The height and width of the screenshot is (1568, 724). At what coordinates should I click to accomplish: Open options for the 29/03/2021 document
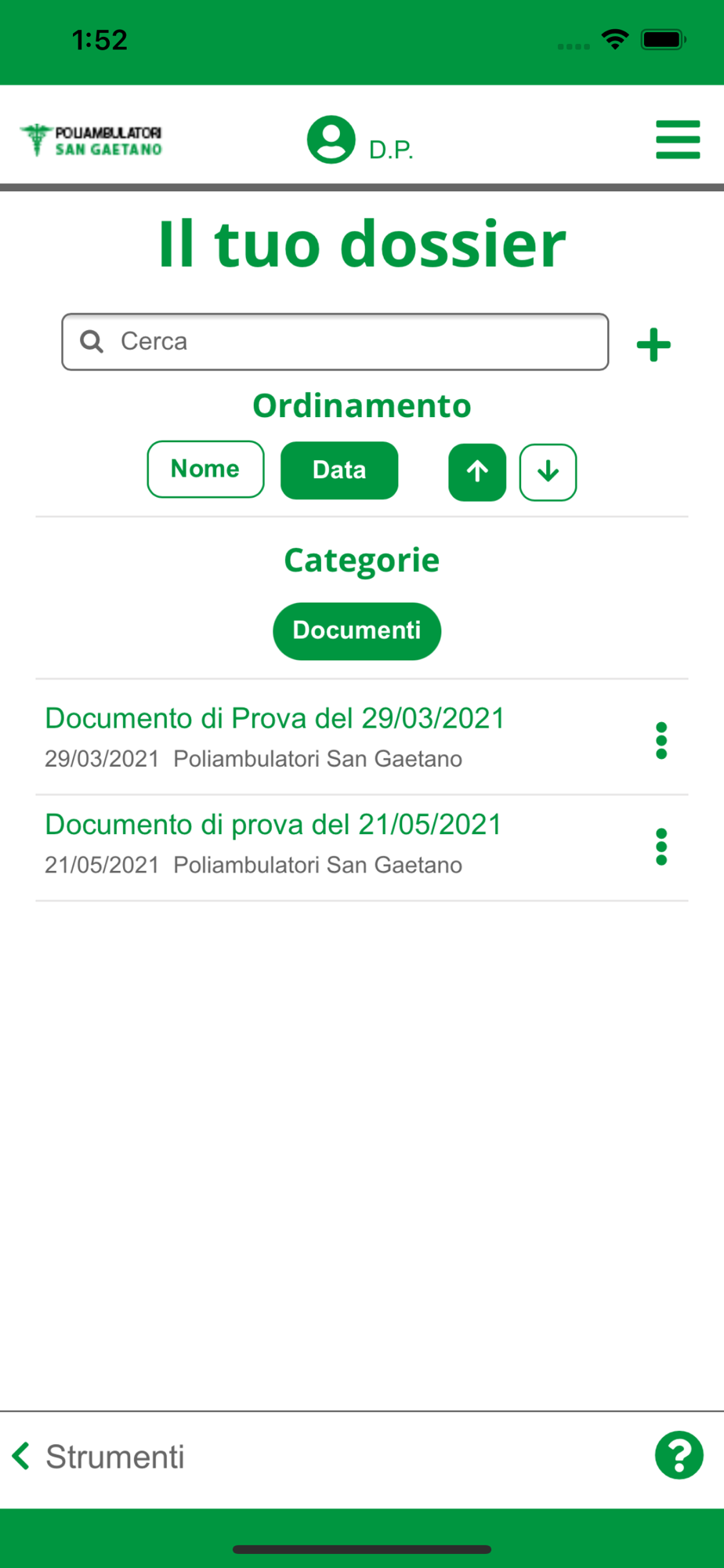(x=661, y=740)
